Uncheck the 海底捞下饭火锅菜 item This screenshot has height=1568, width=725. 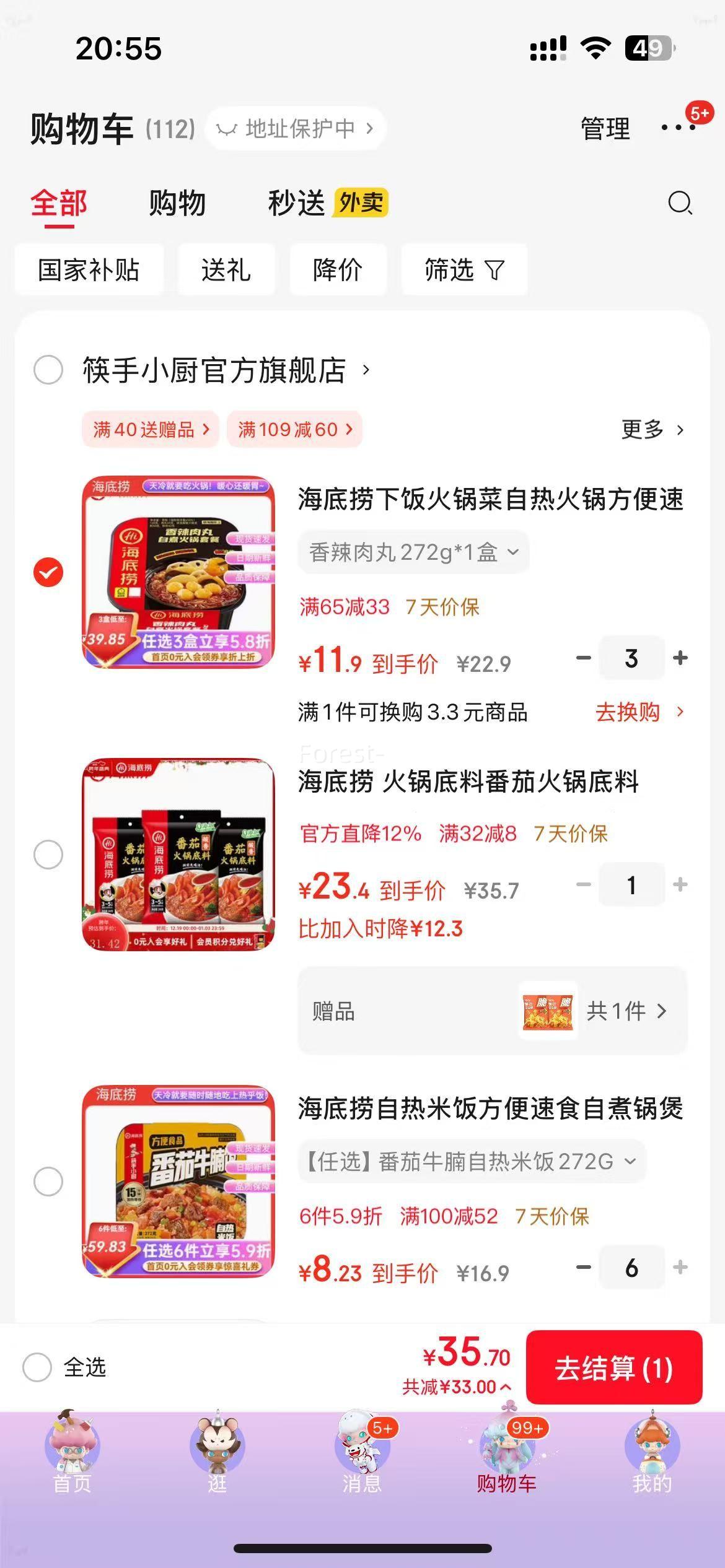[48, 572]
